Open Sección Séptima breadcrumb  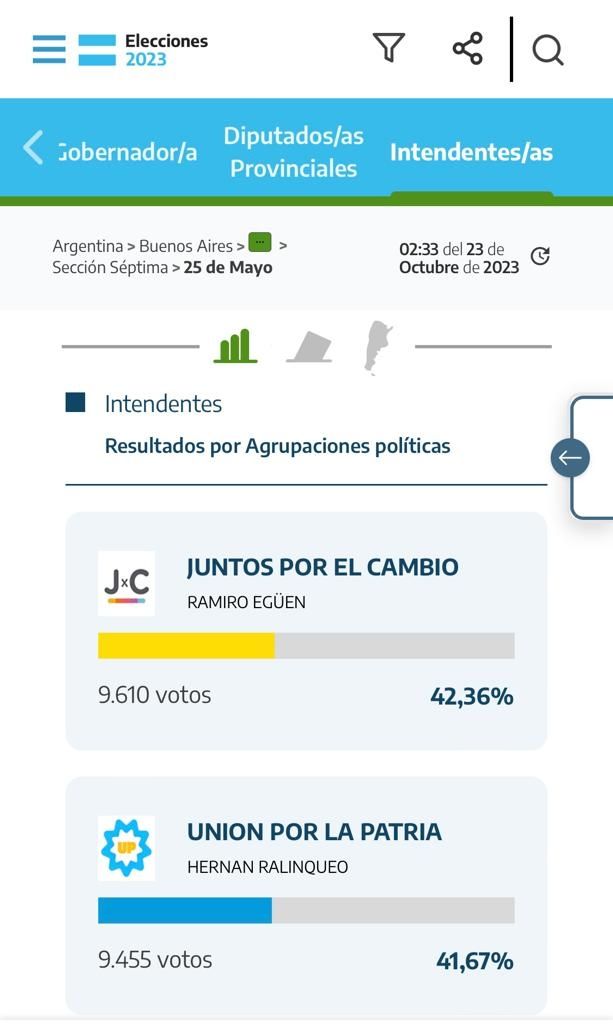110,268
